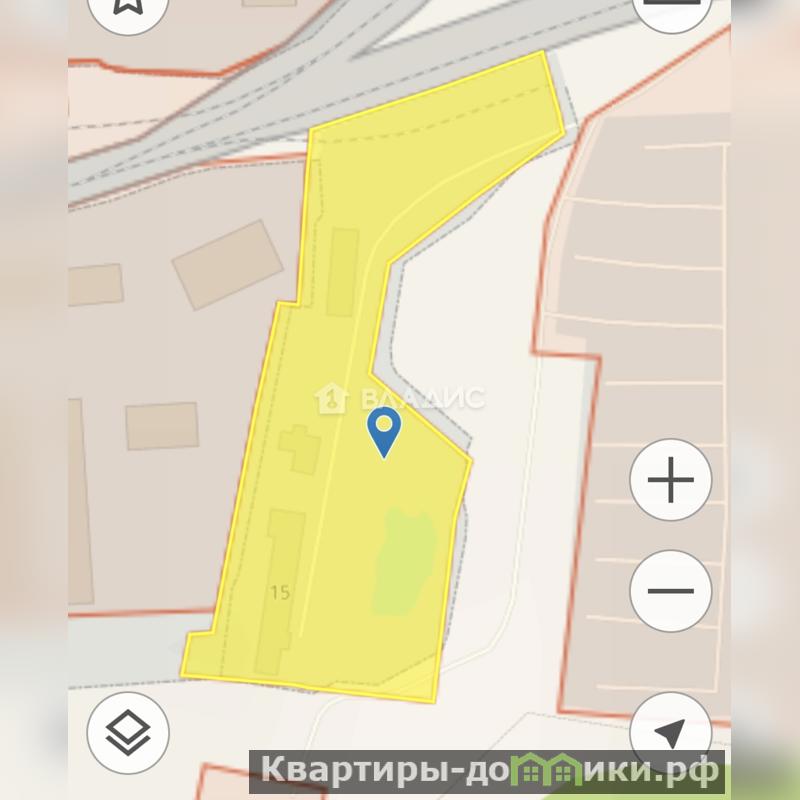This screenshot has width=800, height=800.
Task: Zoom in on the map
Action: pos(670,481)
